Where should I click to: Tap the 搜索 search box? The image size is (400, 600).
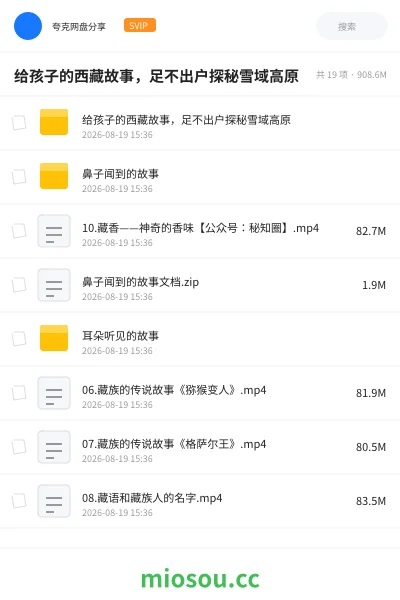pos(351,26)
